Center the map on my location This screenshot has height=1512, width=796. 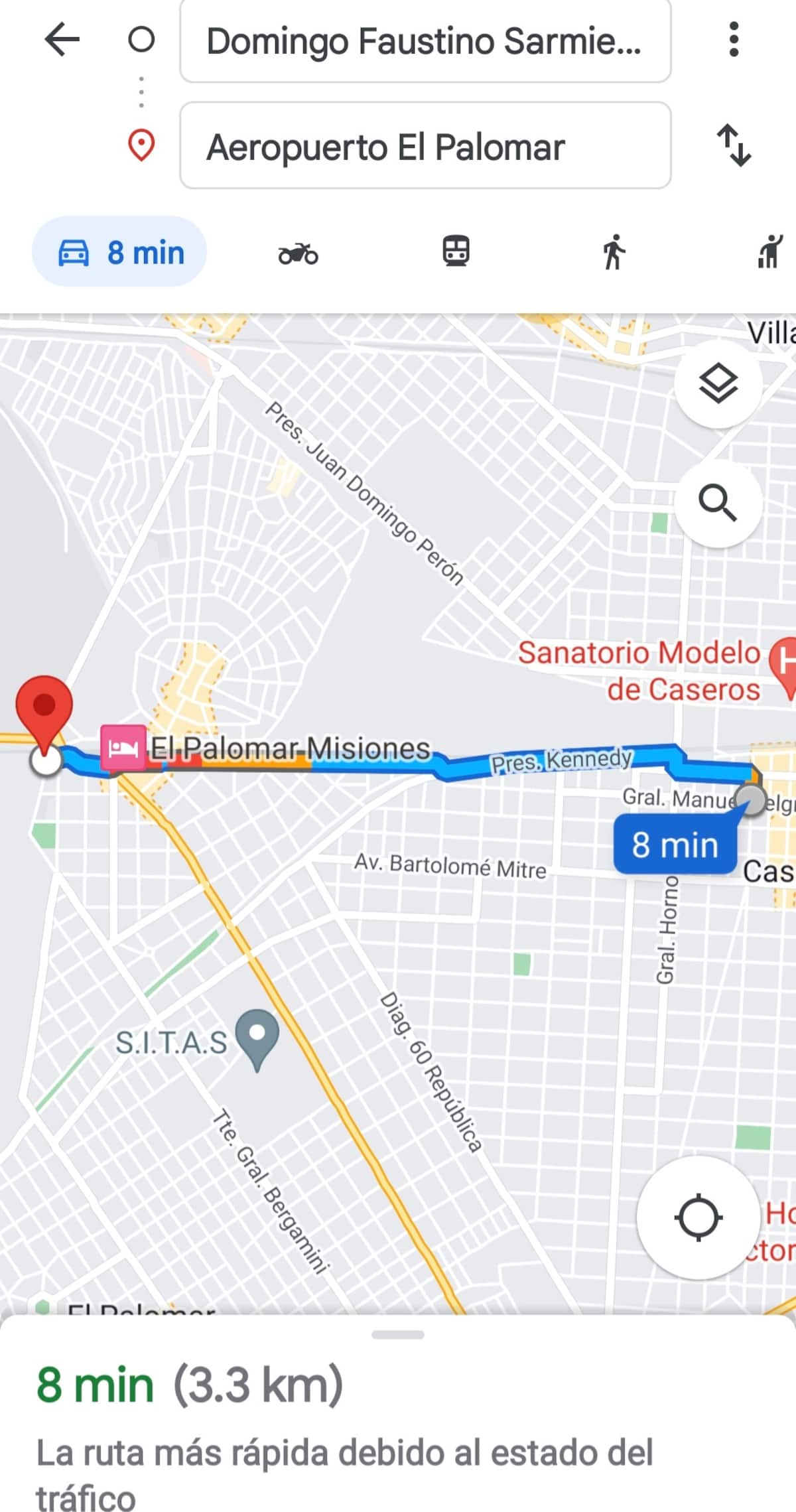[698, 1217]
